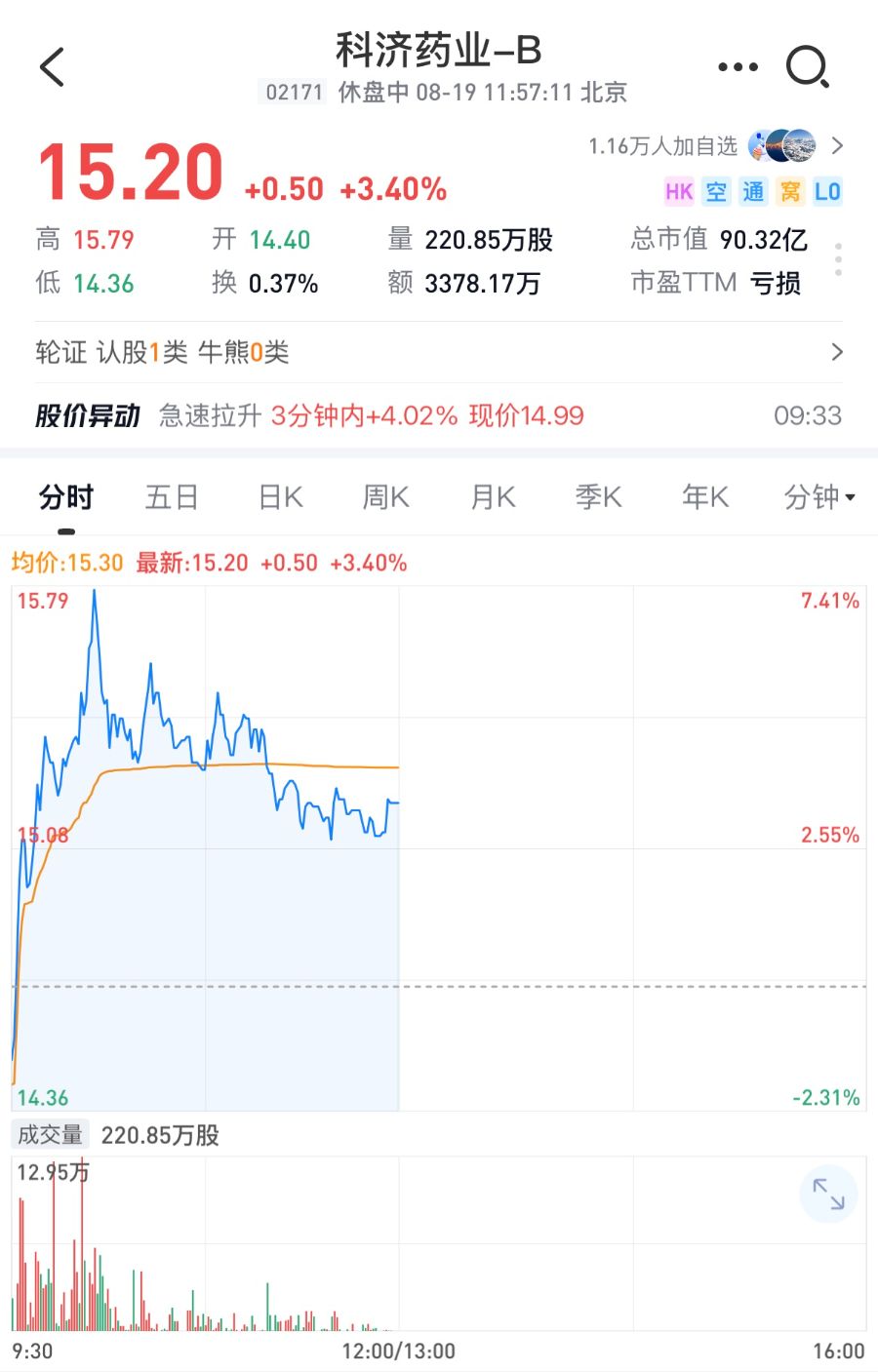Switch to the 月K chart tab
This screenshot has height=1372, width=878.
pos(493,497)
